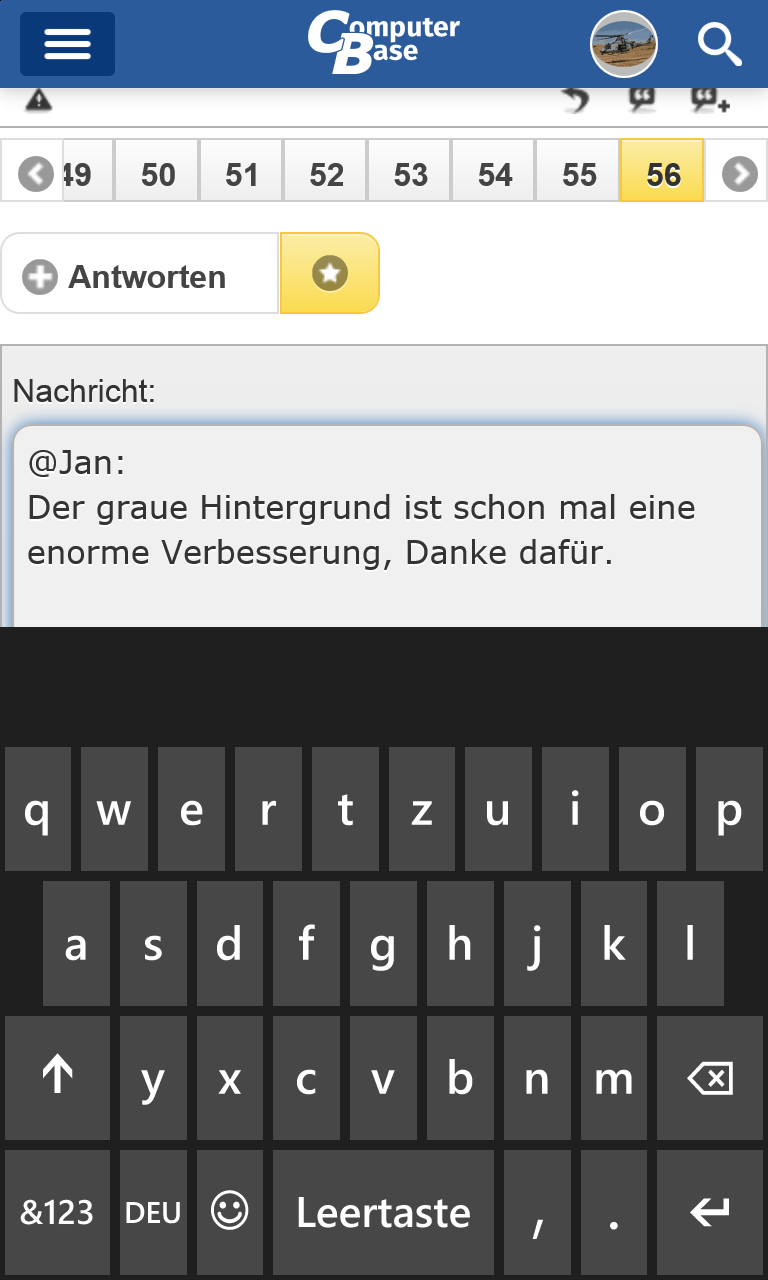
Task: Jump to page 50
Action: point(158,174)
